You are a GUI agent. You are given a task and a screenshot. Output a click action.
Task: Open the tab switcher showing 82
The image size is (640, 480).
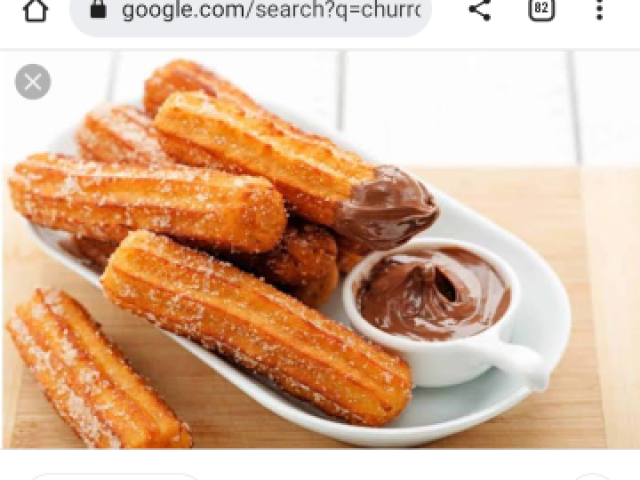click(x=541, y=11)
